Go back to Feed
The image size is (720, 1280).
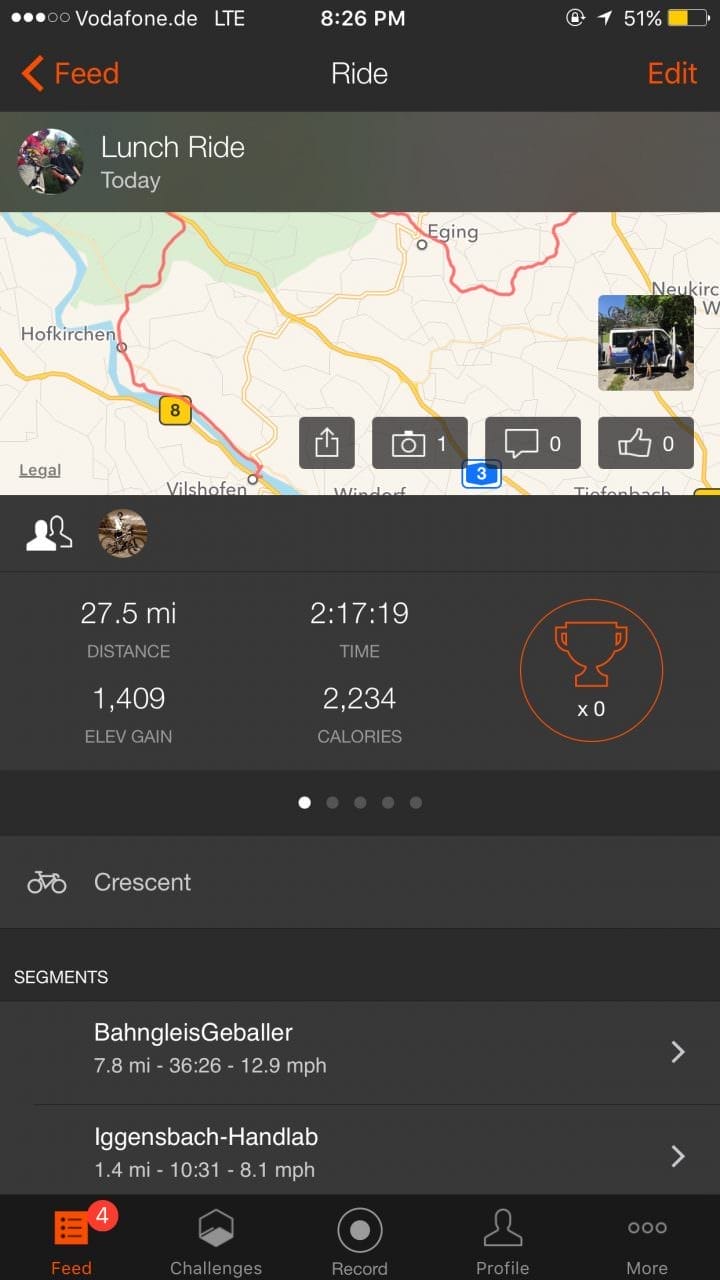coord(70,74)
